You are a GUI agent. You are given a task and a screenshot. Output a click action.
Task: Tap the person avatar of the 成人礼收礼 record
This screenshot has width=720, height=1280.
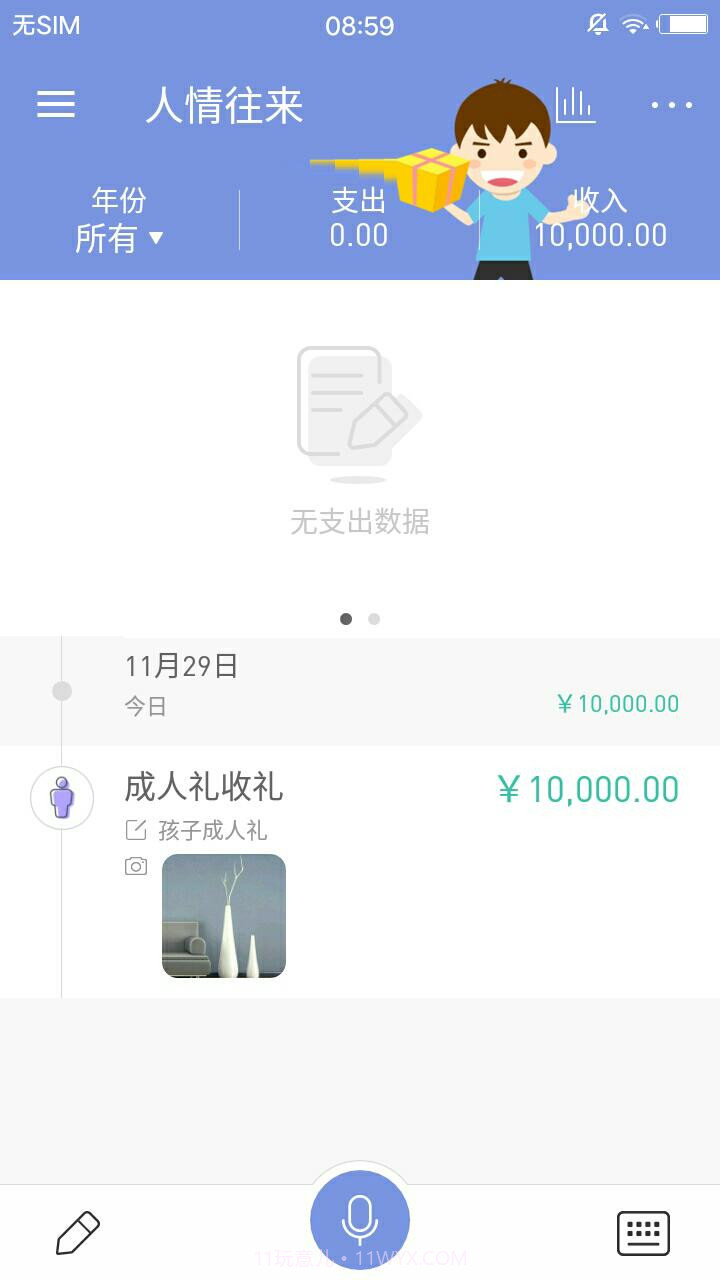coord(62,799)
